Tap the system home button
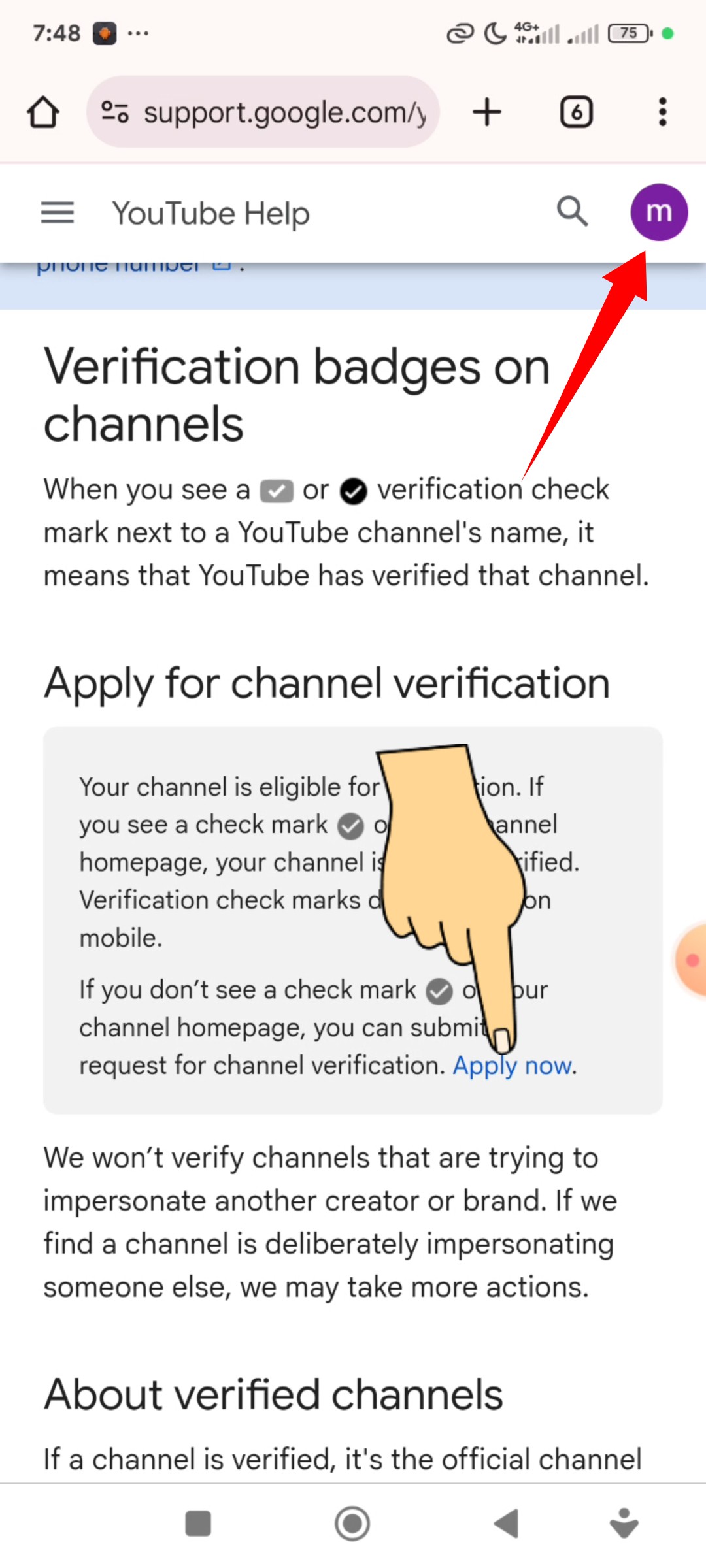Screen dimensions: 706x1568 352,1524
